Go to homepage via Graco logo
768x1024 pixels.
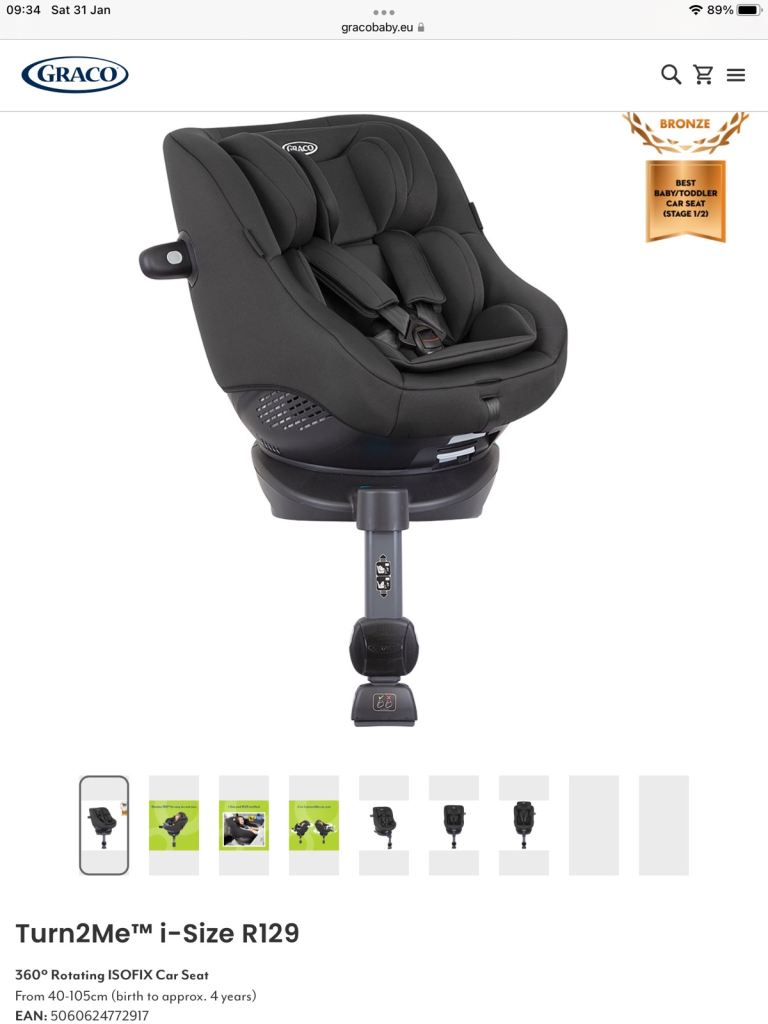click(x=75, y=74)
